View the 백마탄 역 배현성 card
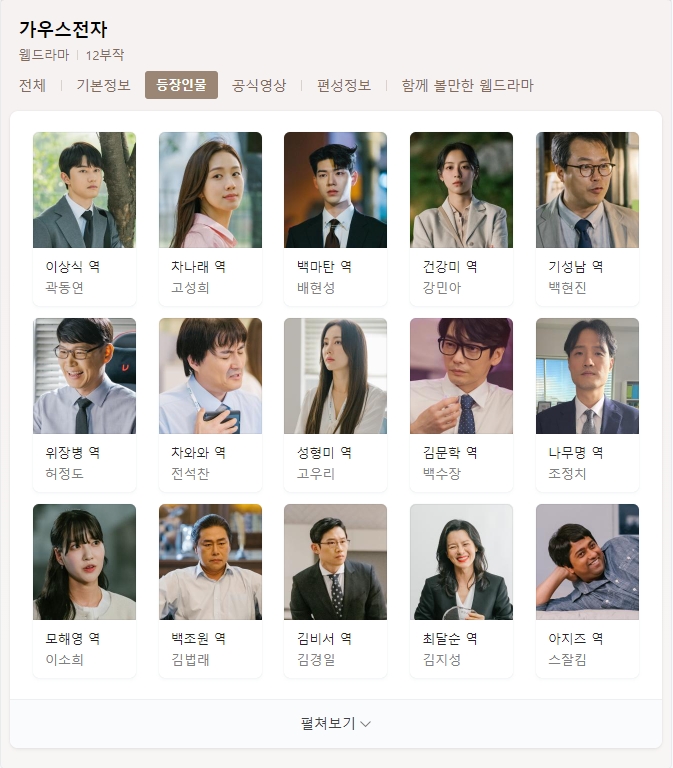The width and height of the screenshot is (673, 768). [x=335, y=218]
